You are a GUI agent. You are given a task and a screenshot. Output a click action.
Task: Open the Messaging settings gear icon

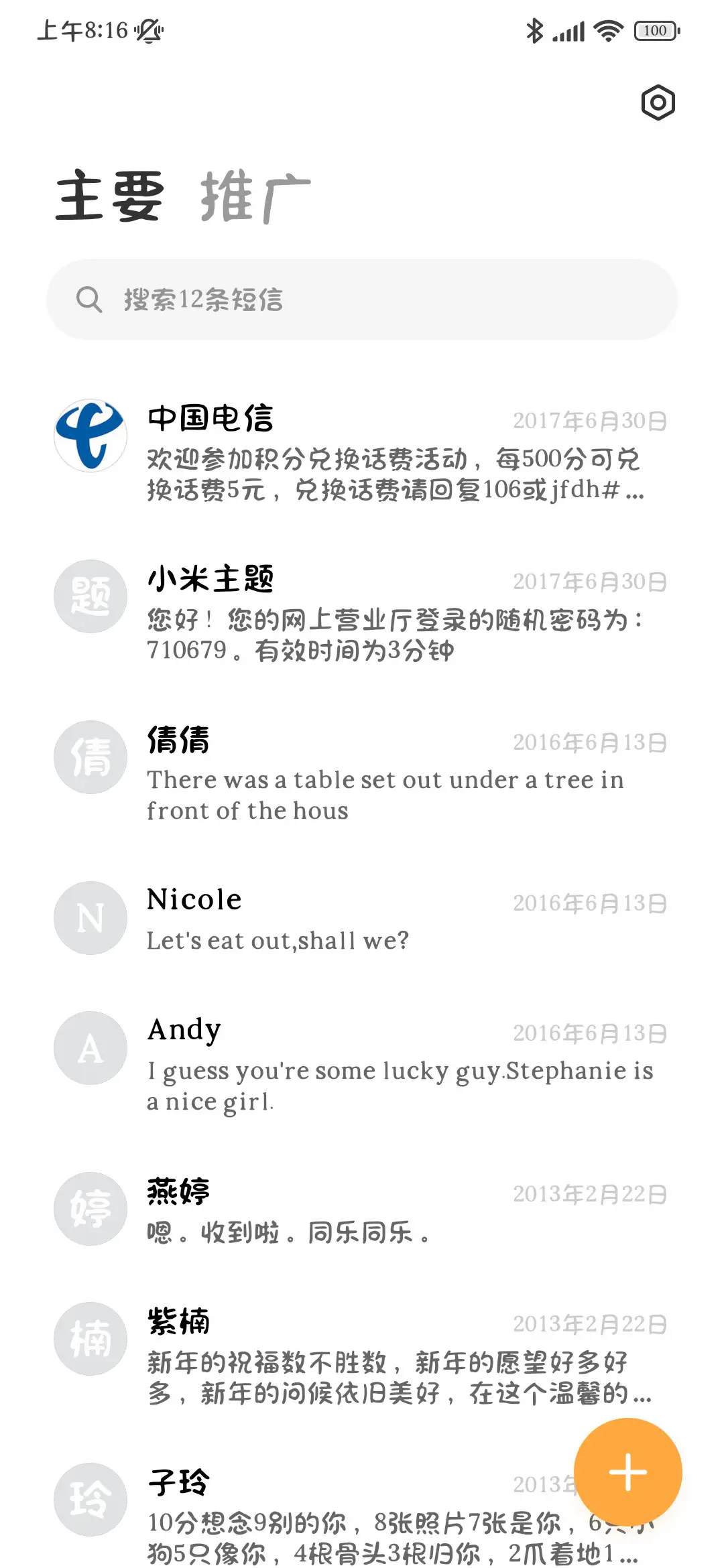658,103
